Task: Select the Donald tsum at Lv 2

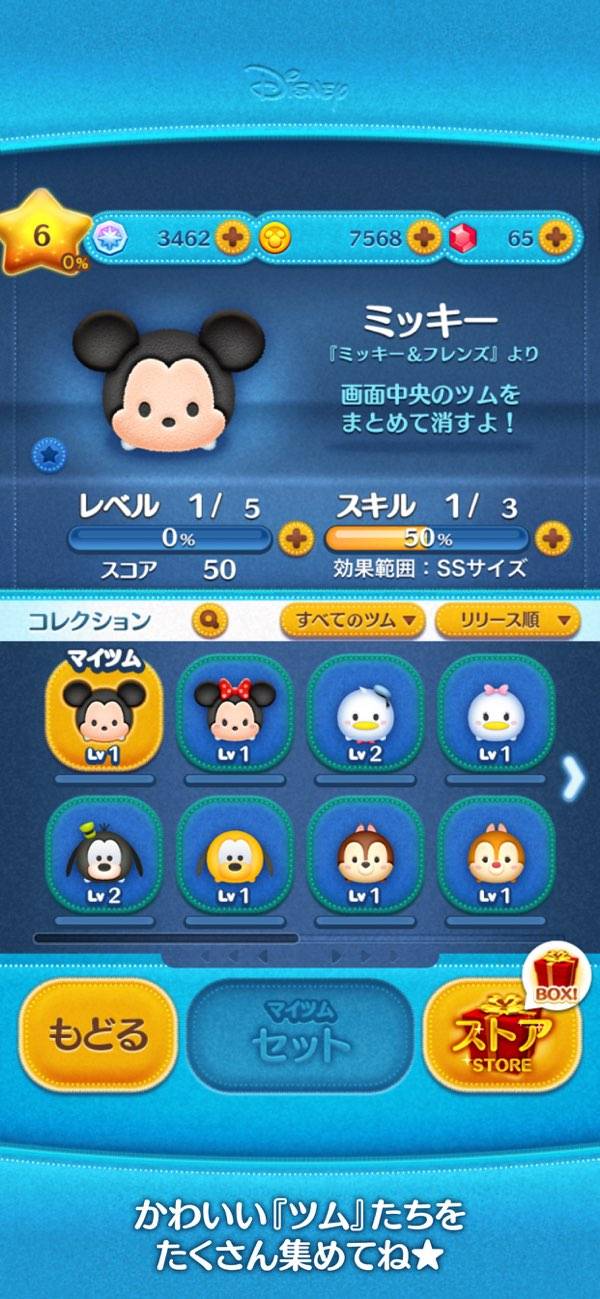Action: tap(365, 716)
